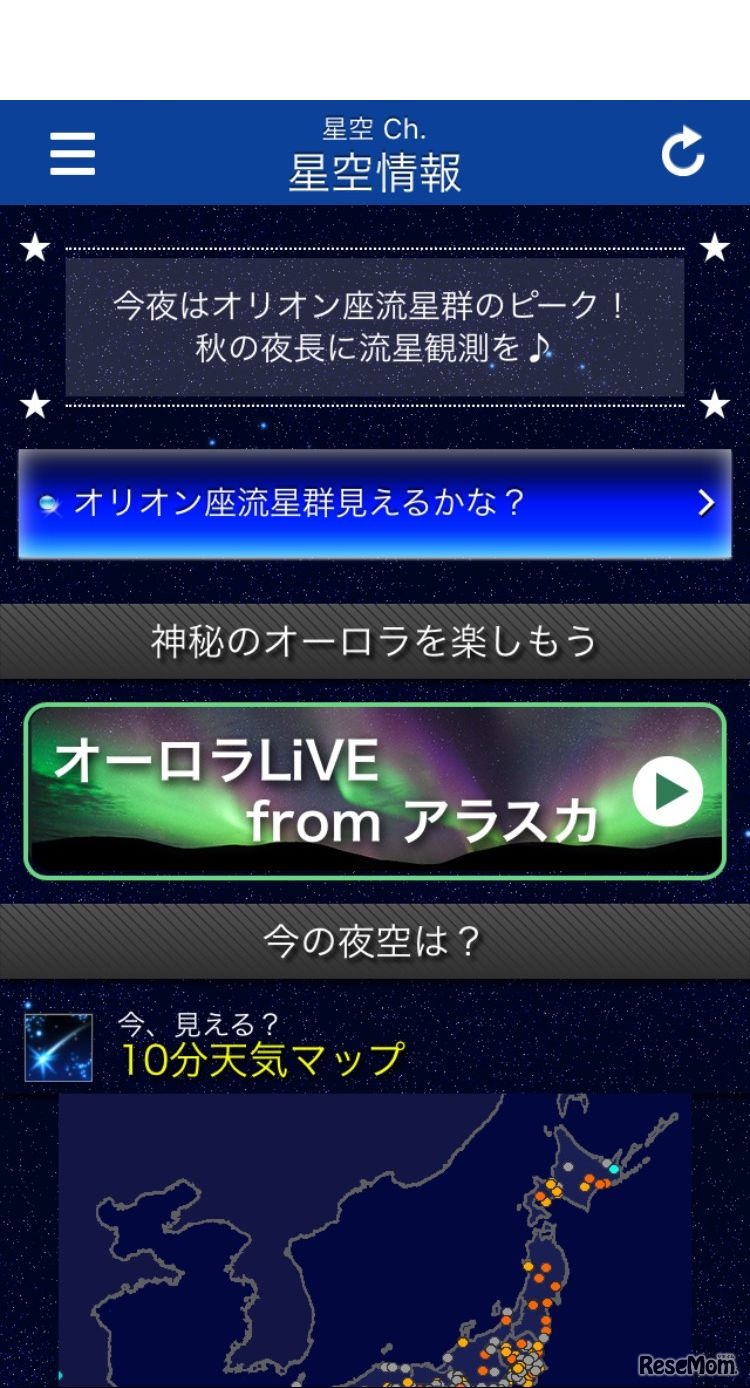Tap the 星空情報 title in the header

(x=375, y=170)
